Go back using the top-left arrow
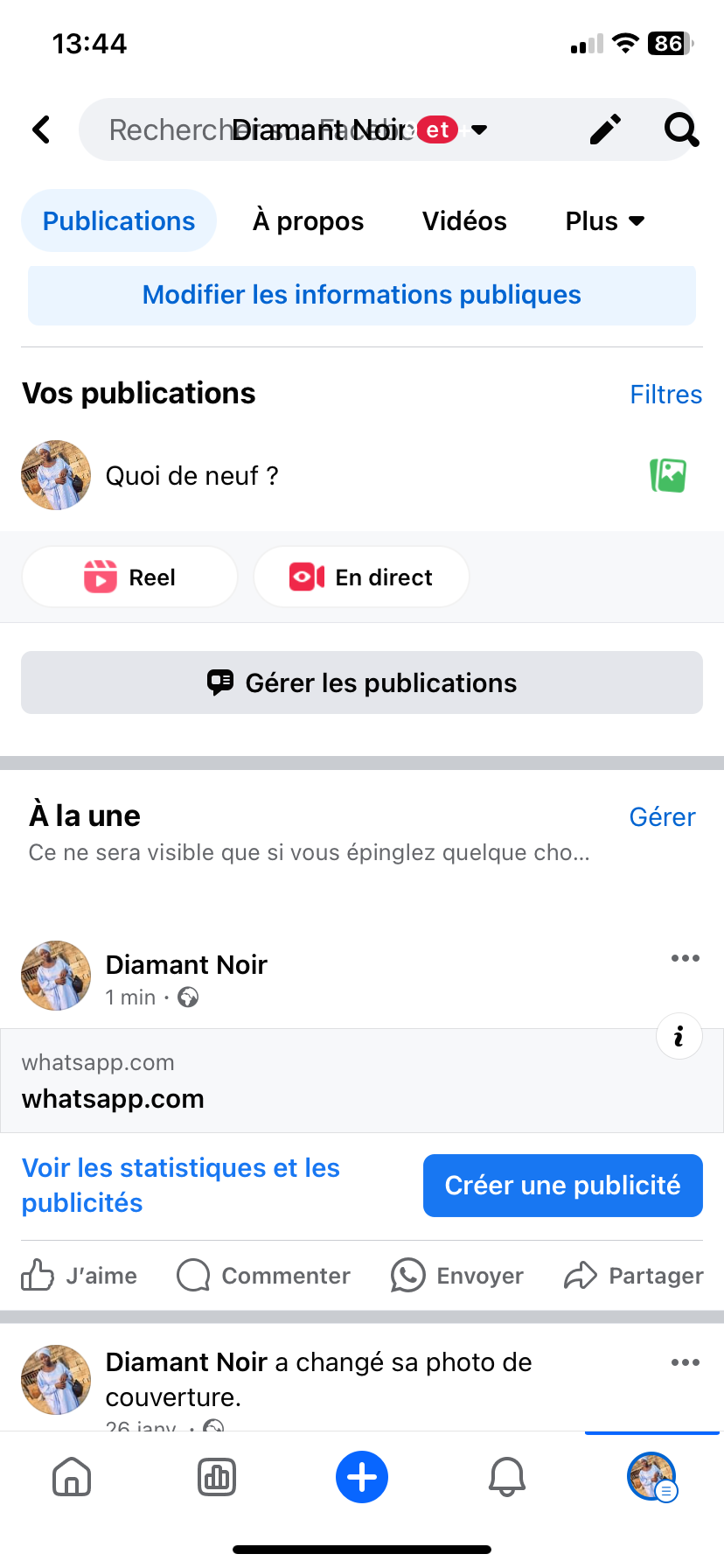This screenshot has height=1568, width=724. (x=41, y=129)
